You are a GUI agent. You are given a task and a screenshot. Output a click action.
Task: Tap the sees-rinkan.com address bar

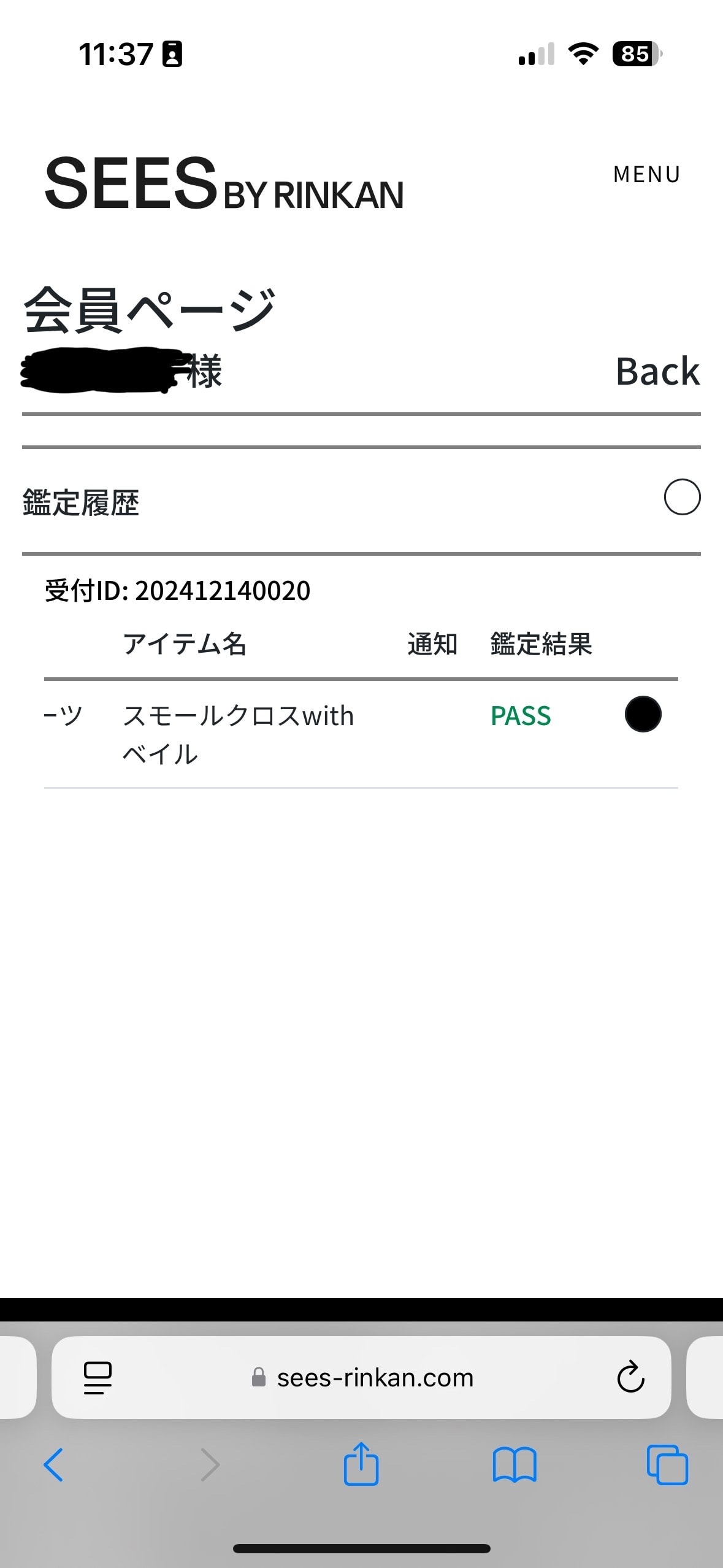pyautogui.click(x=361, y=1377)
